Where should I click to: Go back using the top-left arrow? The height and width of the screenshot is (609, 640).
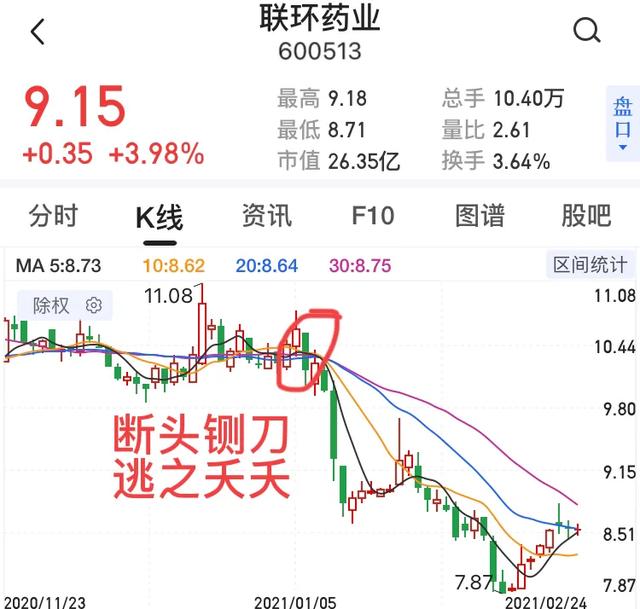point(38,32)
